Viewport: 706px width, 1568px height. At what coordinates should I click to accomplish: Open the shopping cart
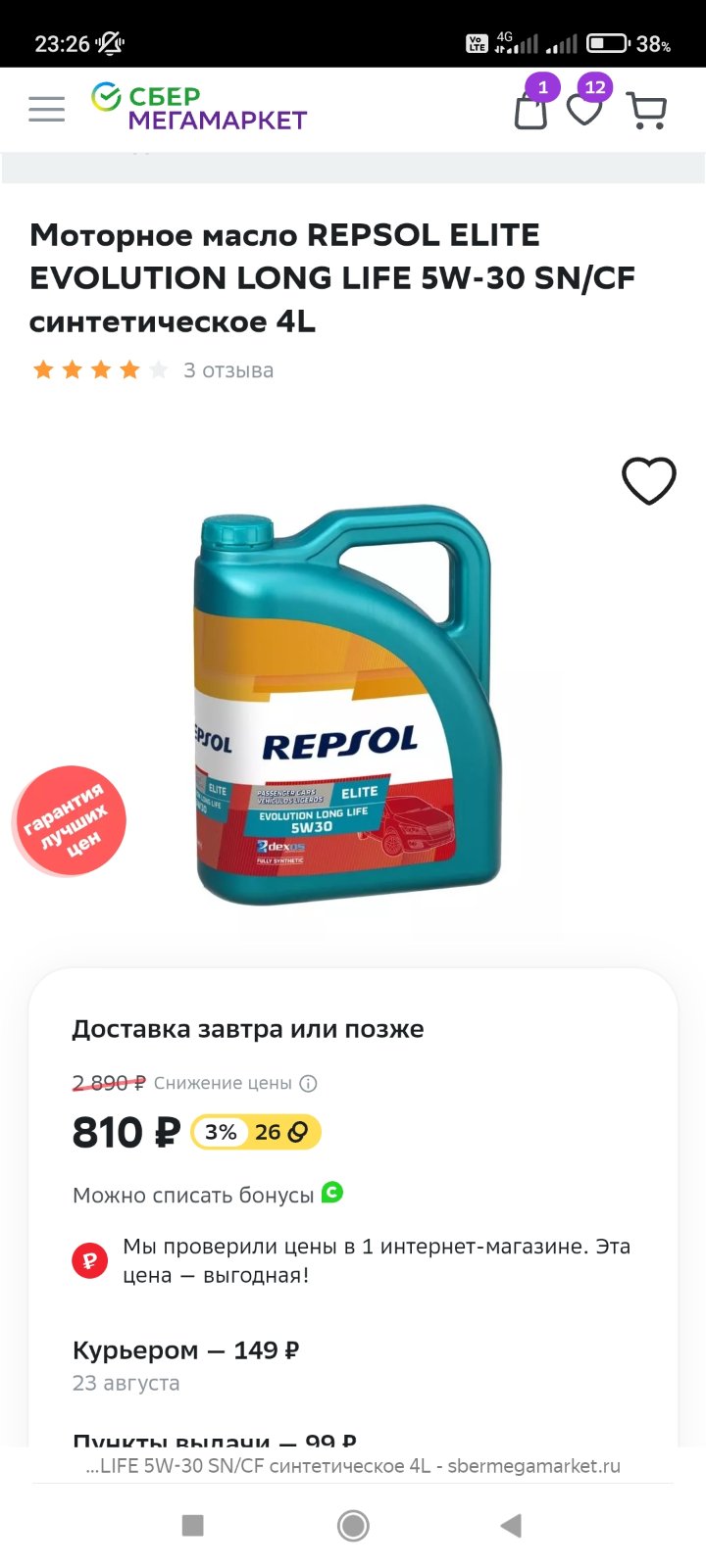[x=646, y=110]
